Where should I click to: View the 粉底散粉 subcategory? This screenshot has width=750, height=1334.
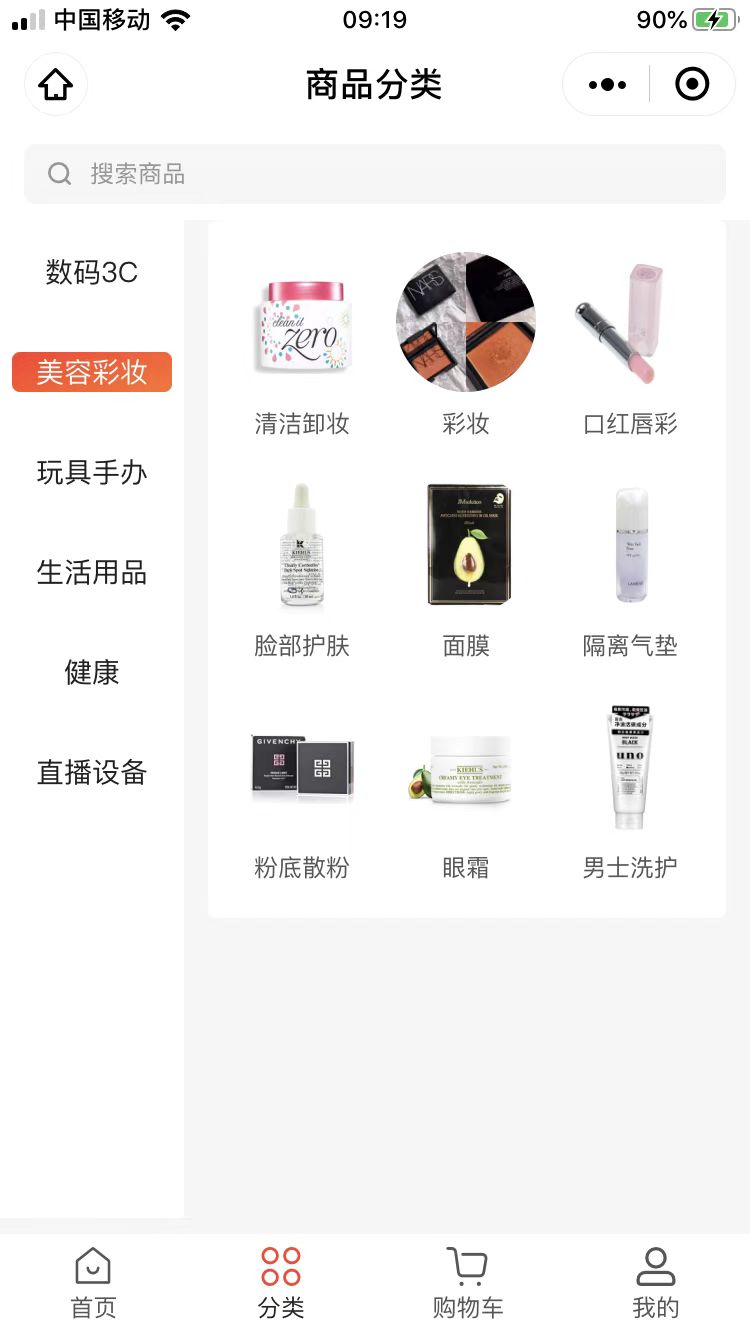pyautogui.click(x=302, y=789)
